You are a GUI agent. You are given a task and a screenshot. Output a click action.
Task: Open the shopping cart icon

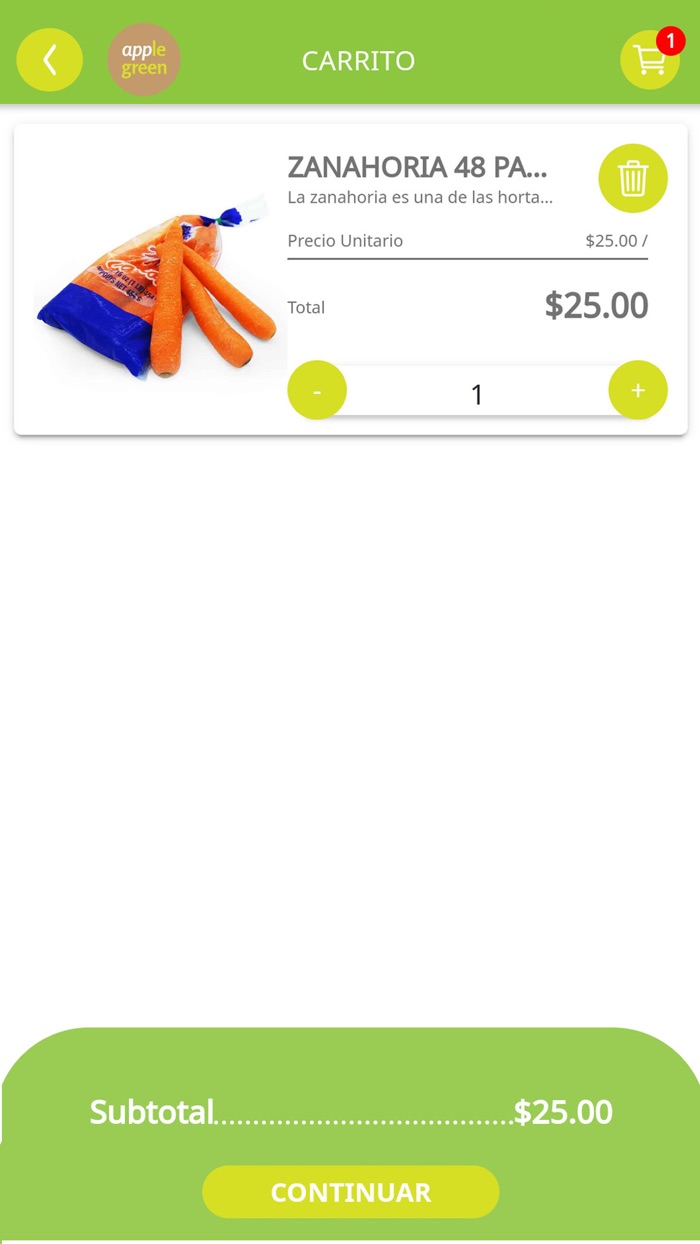(x=650, y=60)
